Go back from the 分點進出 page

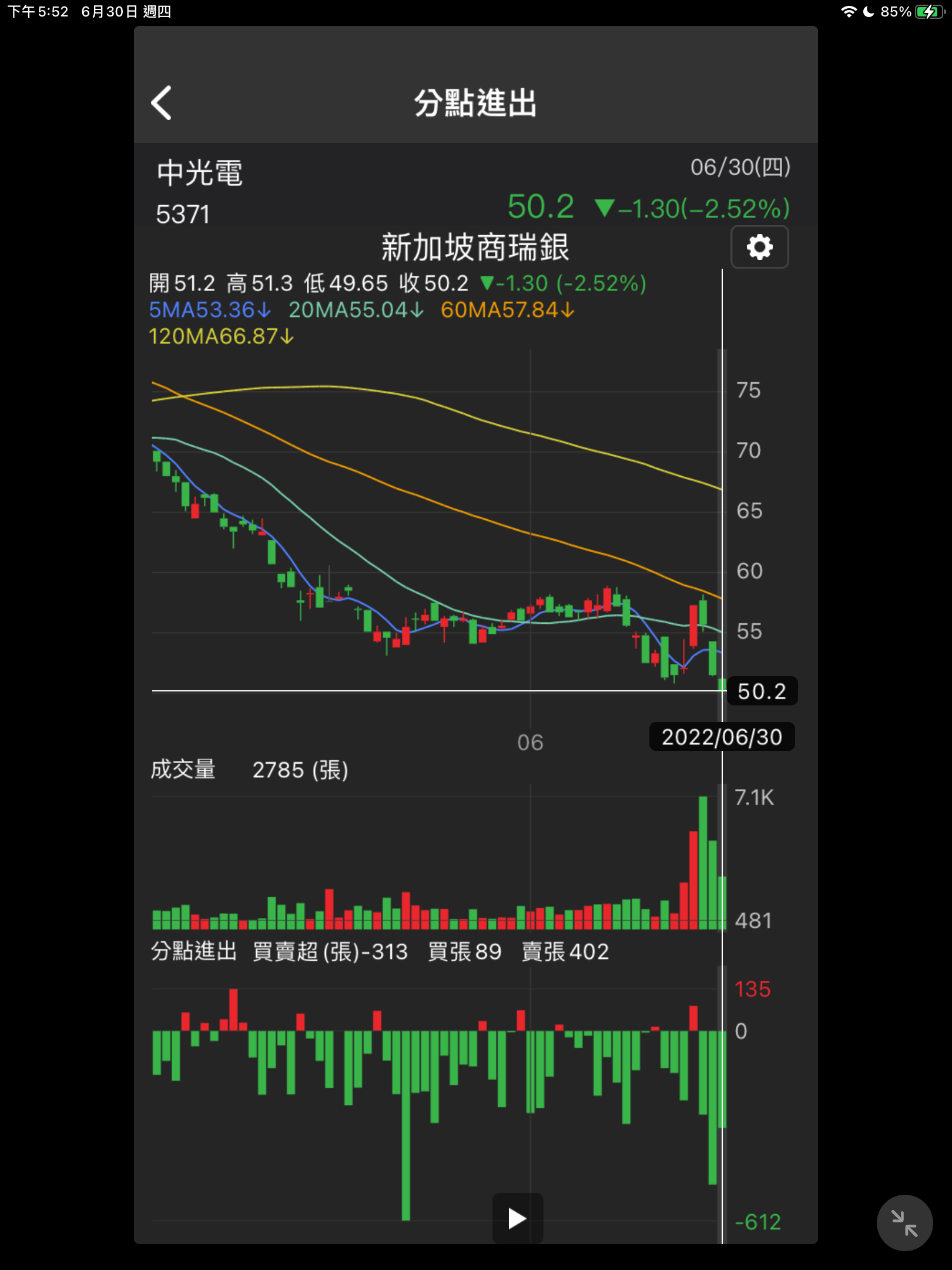pyautogui.click(x=162, y=103)
